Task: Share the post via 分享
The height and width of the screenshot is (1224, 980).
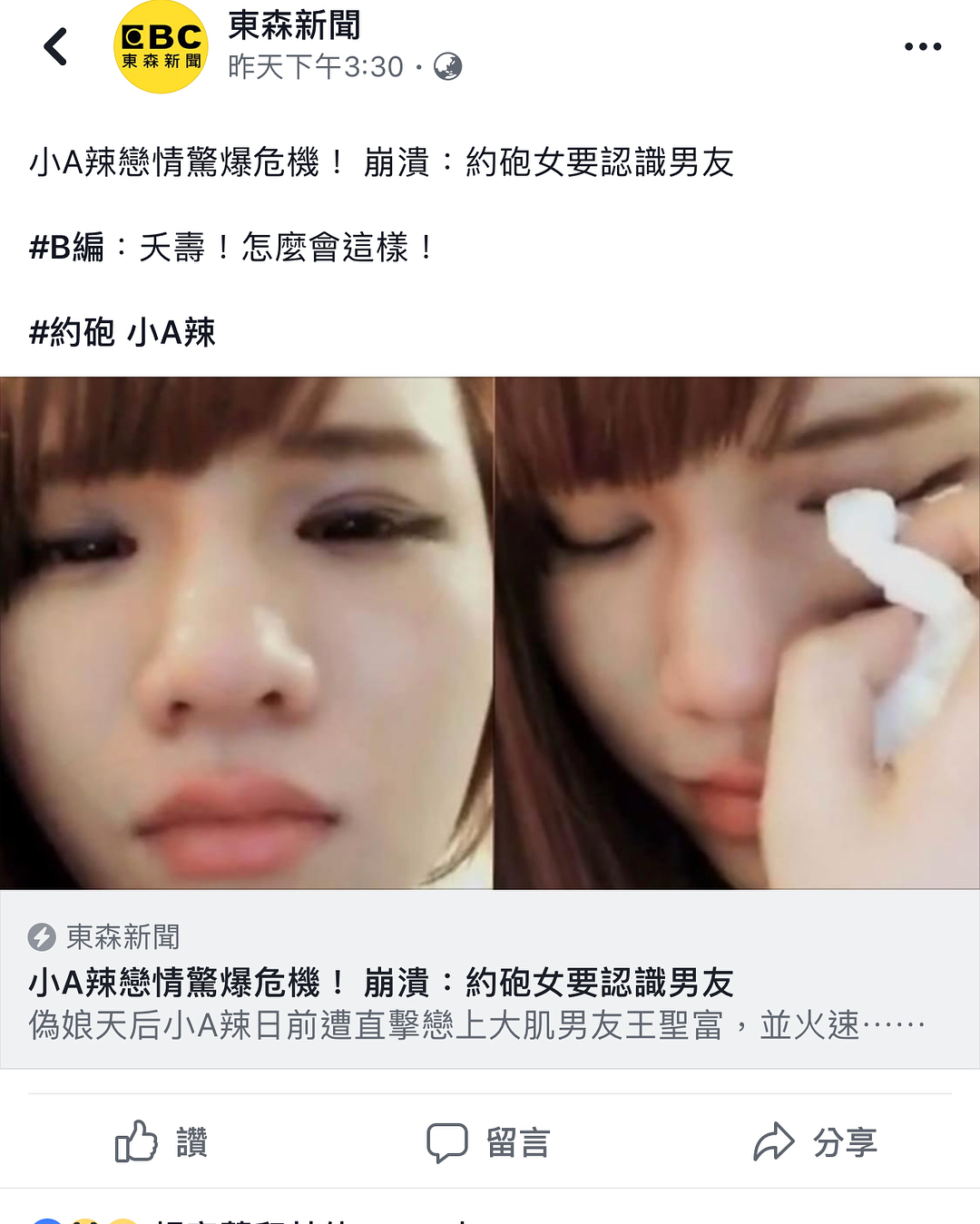Action: (x=815, y=1141)
